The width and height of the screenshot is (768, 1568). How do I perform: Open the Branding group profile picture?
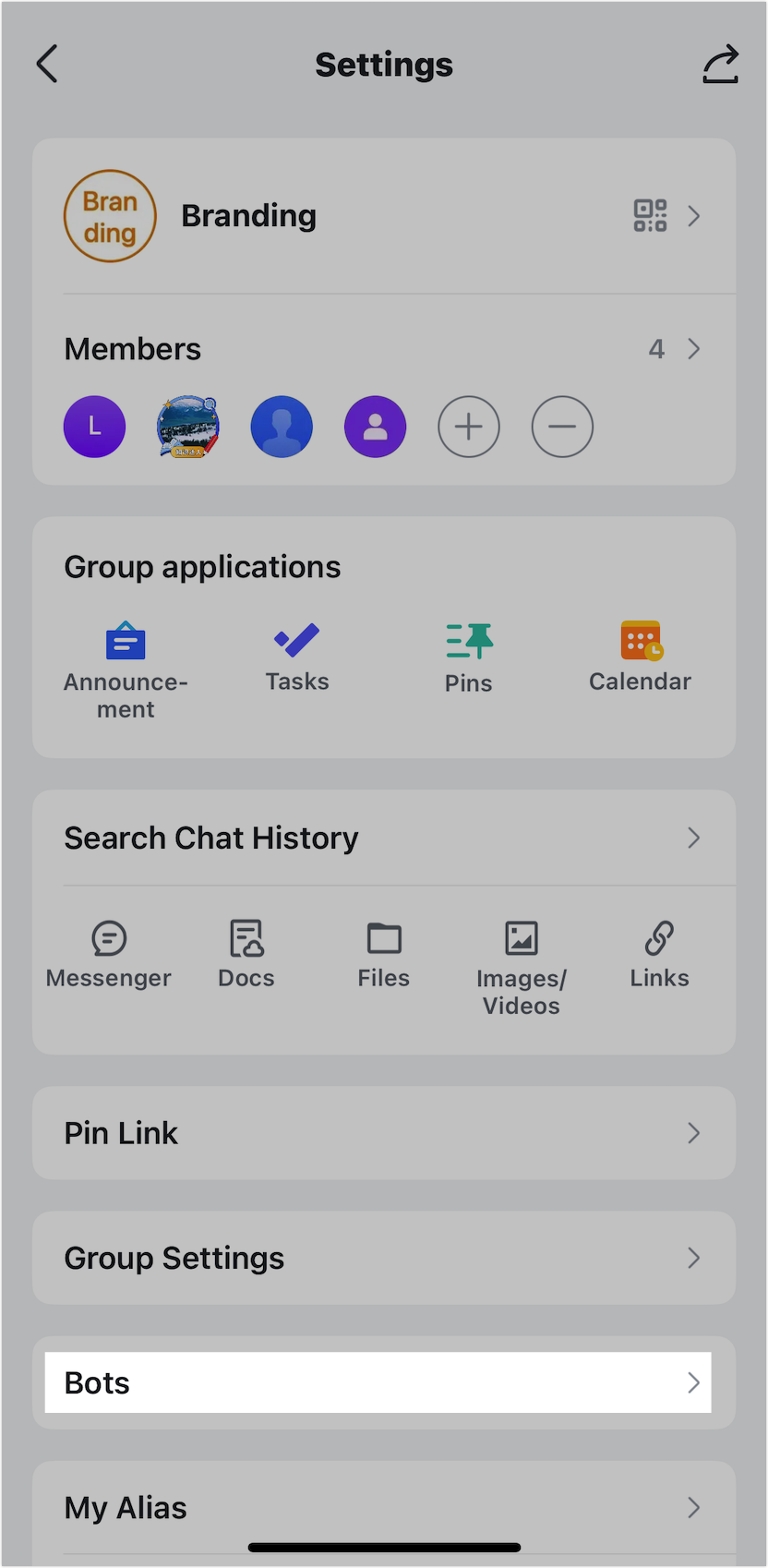click(110, 215)
